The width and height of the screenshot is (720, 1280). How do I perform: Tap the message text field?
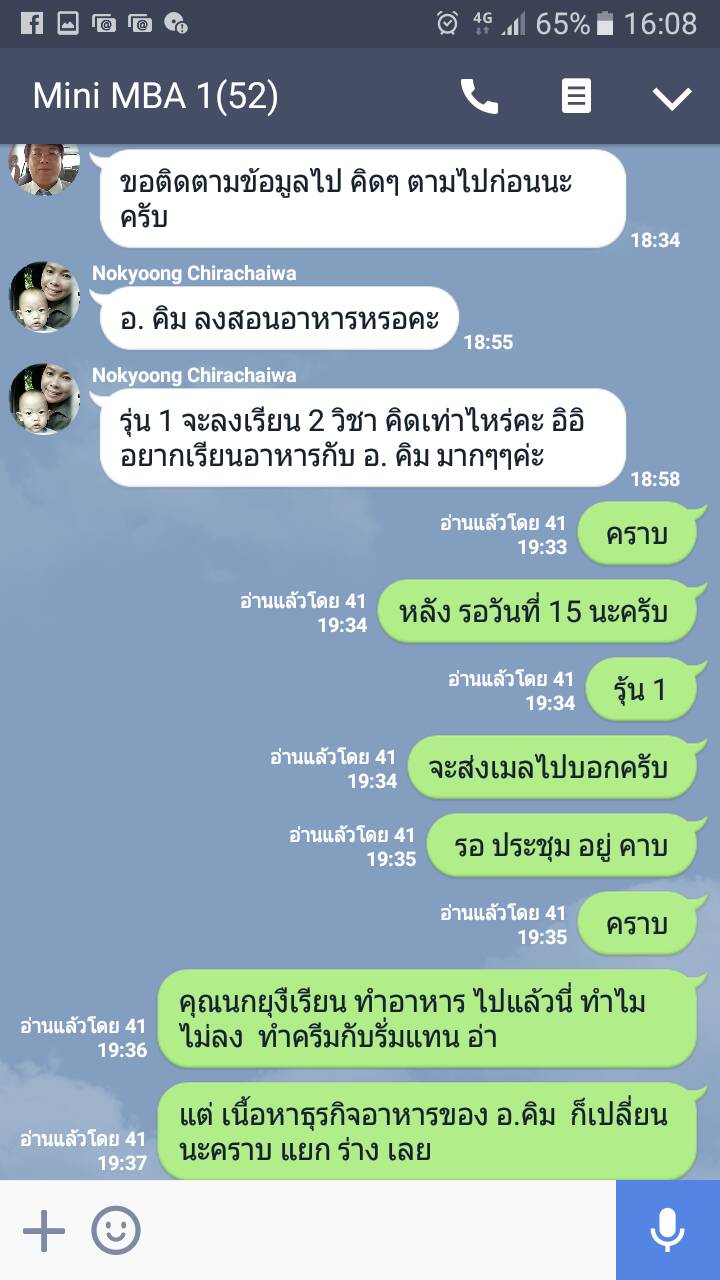(x=380, y=1230)
